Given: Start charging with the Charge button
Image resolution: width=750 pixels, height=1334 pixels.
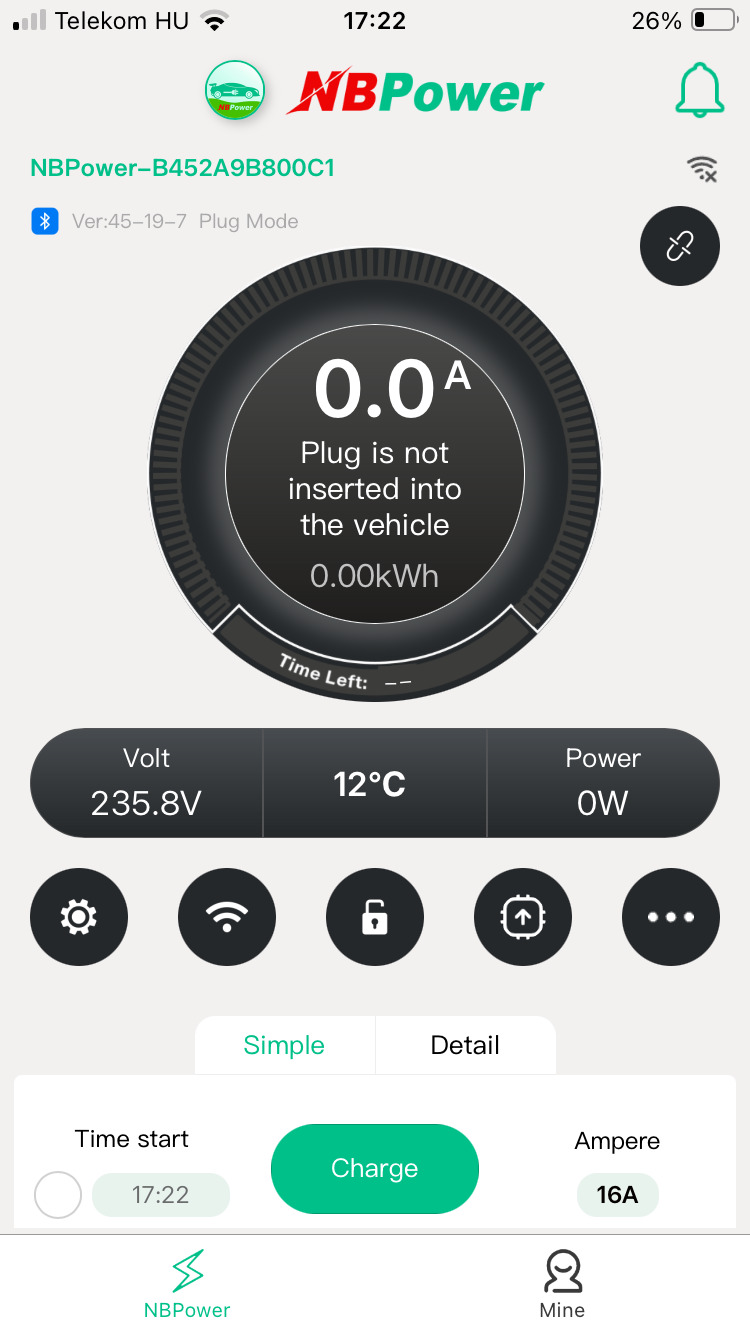Looking at the screenshot, I should coord(375,1168).
